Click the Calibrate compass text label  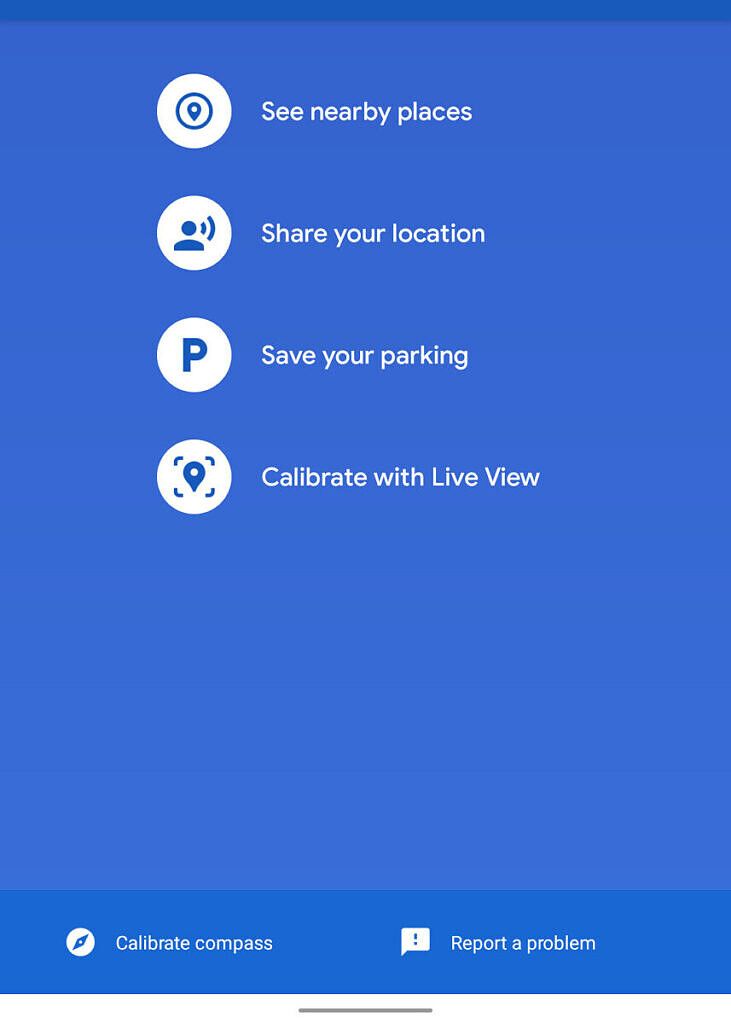click(193, 942)
